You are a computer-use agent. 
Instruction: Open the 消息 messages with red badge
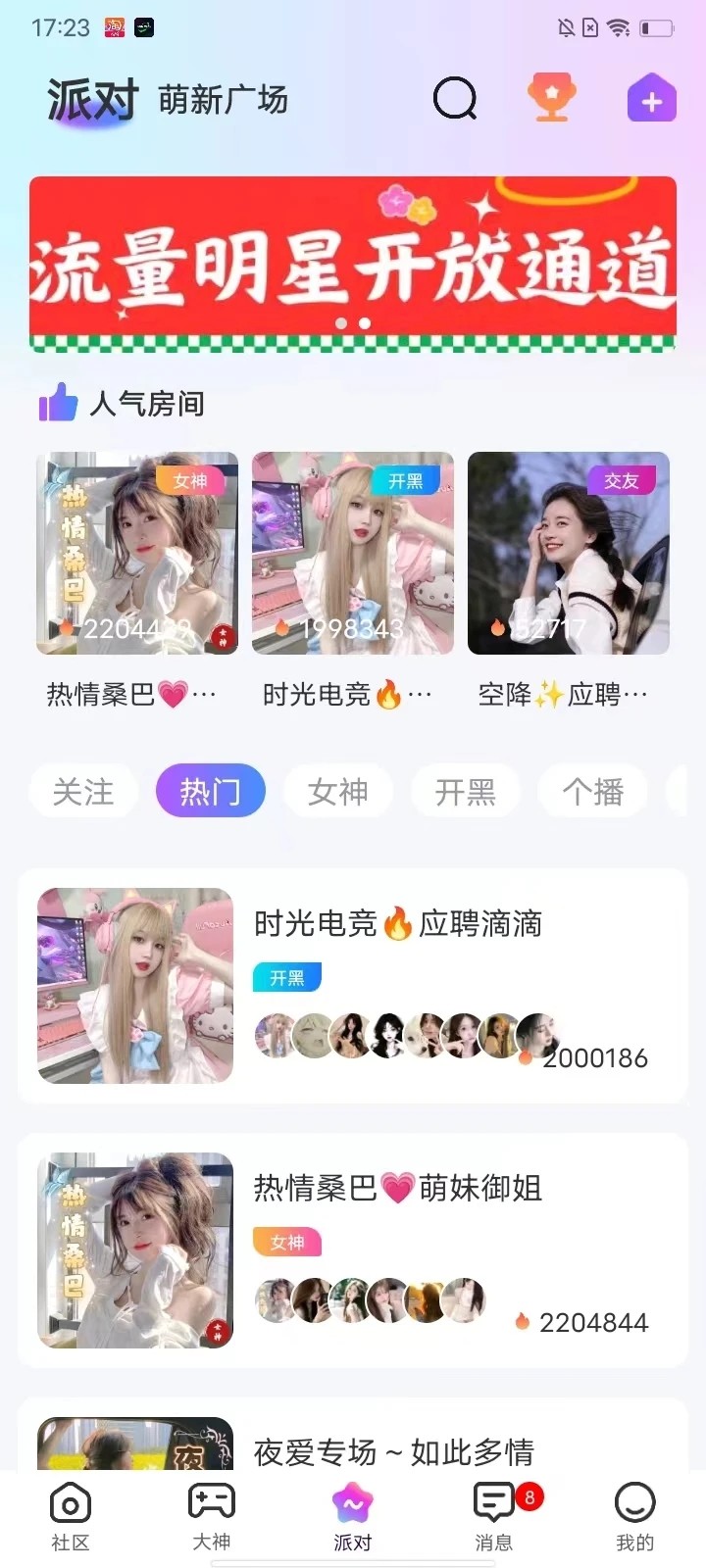pos(493,1514)
